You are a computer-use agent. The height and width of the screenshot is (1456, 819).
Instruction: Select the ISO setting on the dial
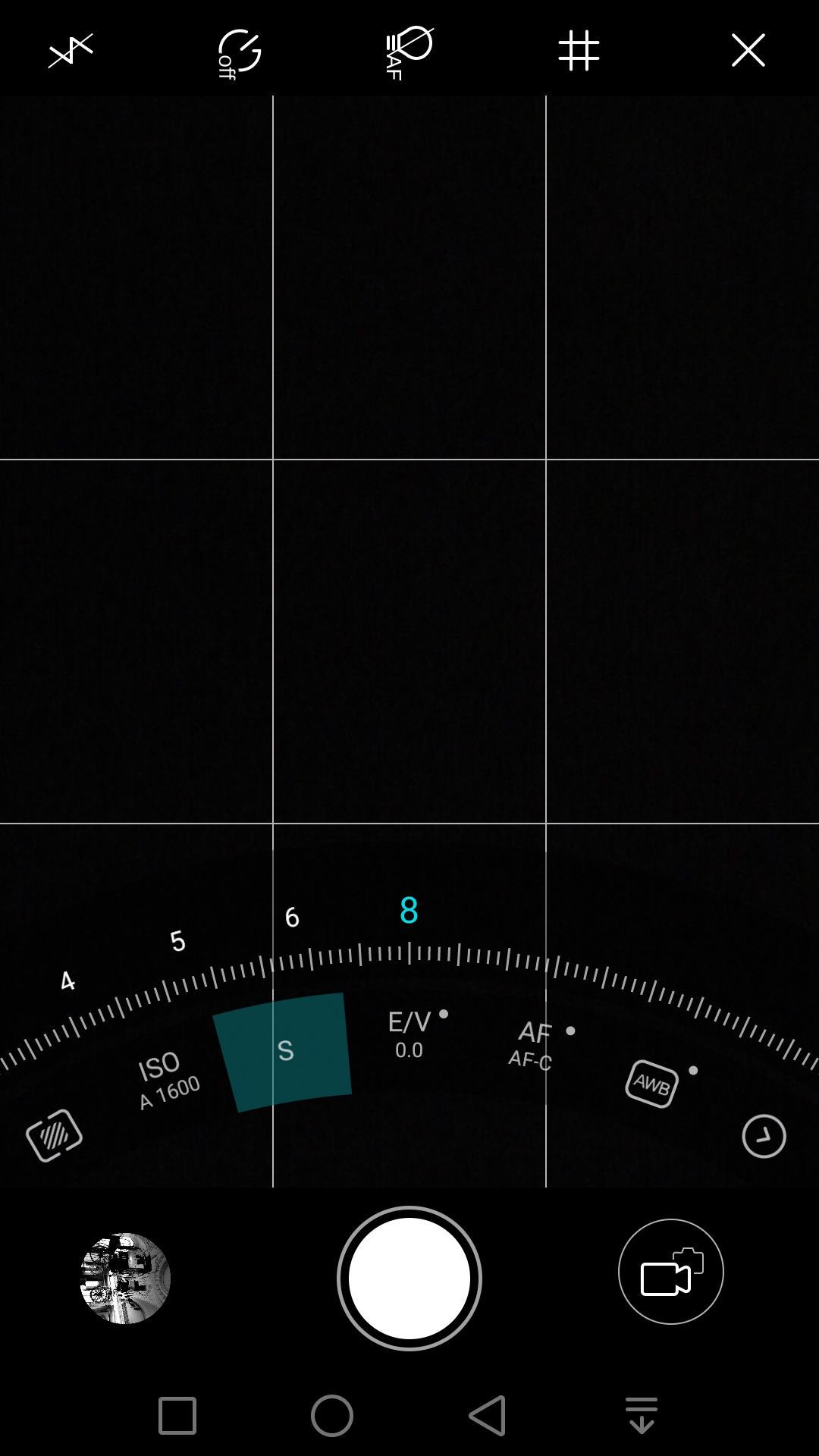pyautogui.click(x=167, y=1078)
